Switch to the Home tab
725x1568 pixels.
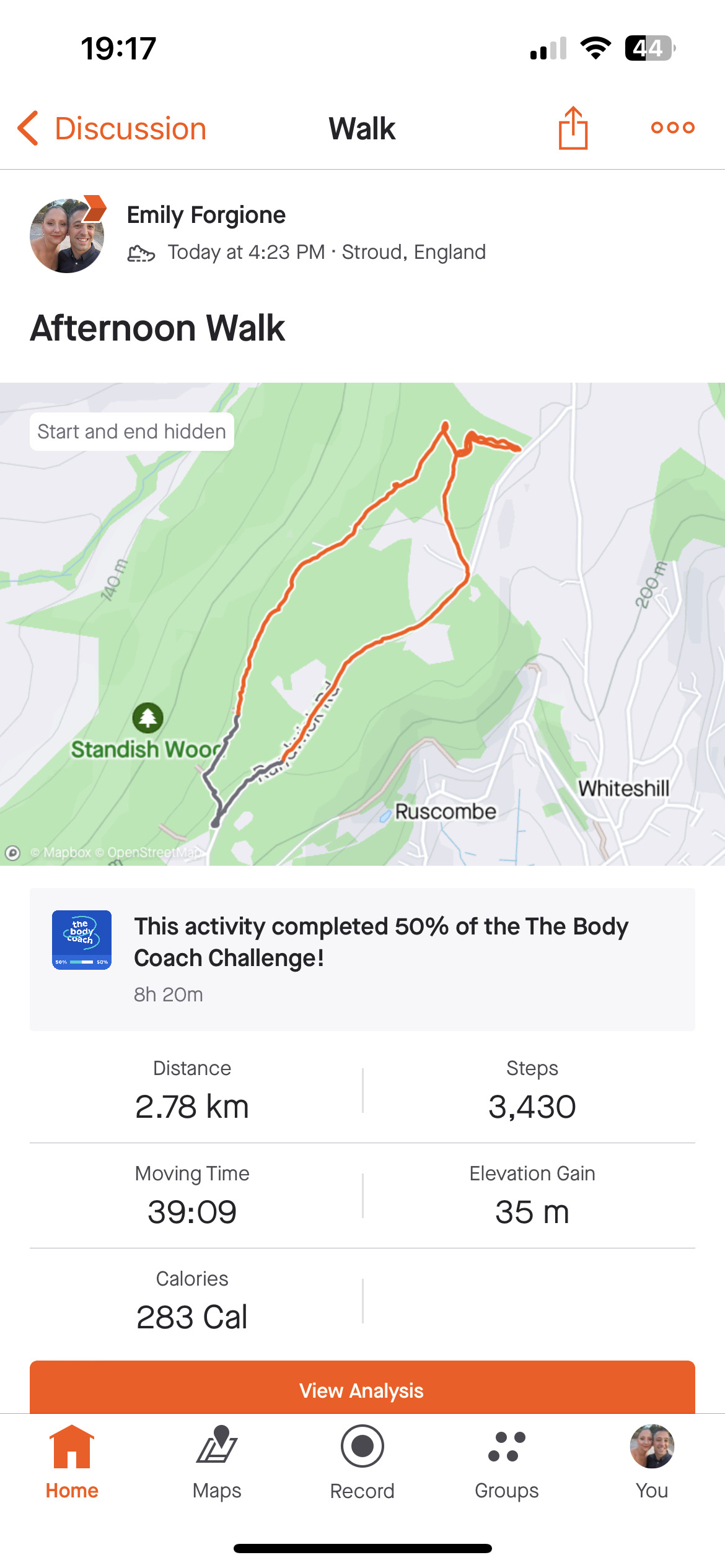(72, 1463)
